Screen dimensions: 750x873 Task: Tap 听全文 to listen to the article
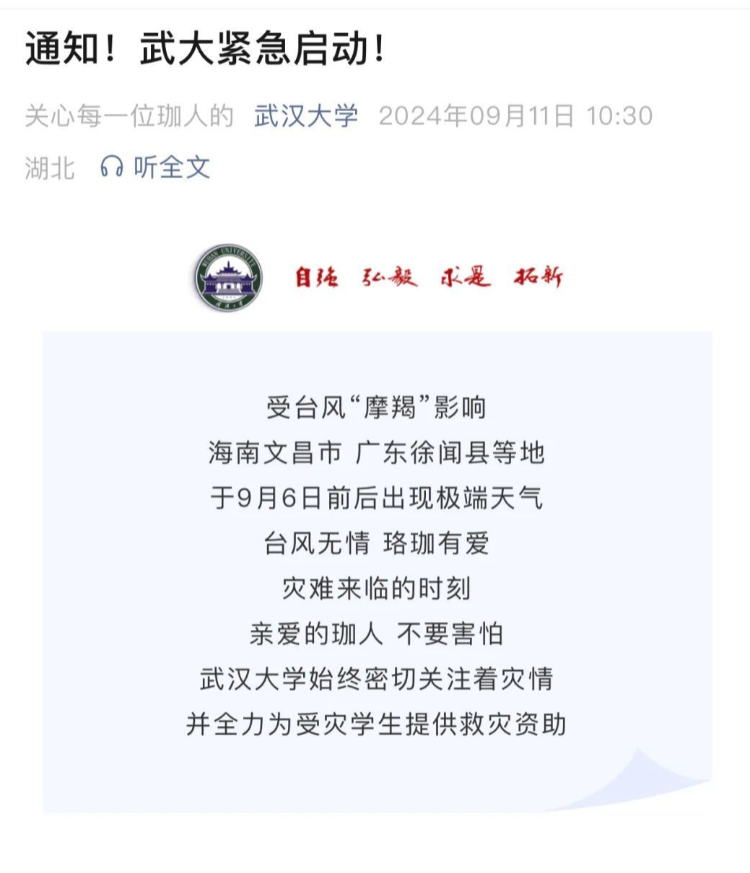coord(157,167)
